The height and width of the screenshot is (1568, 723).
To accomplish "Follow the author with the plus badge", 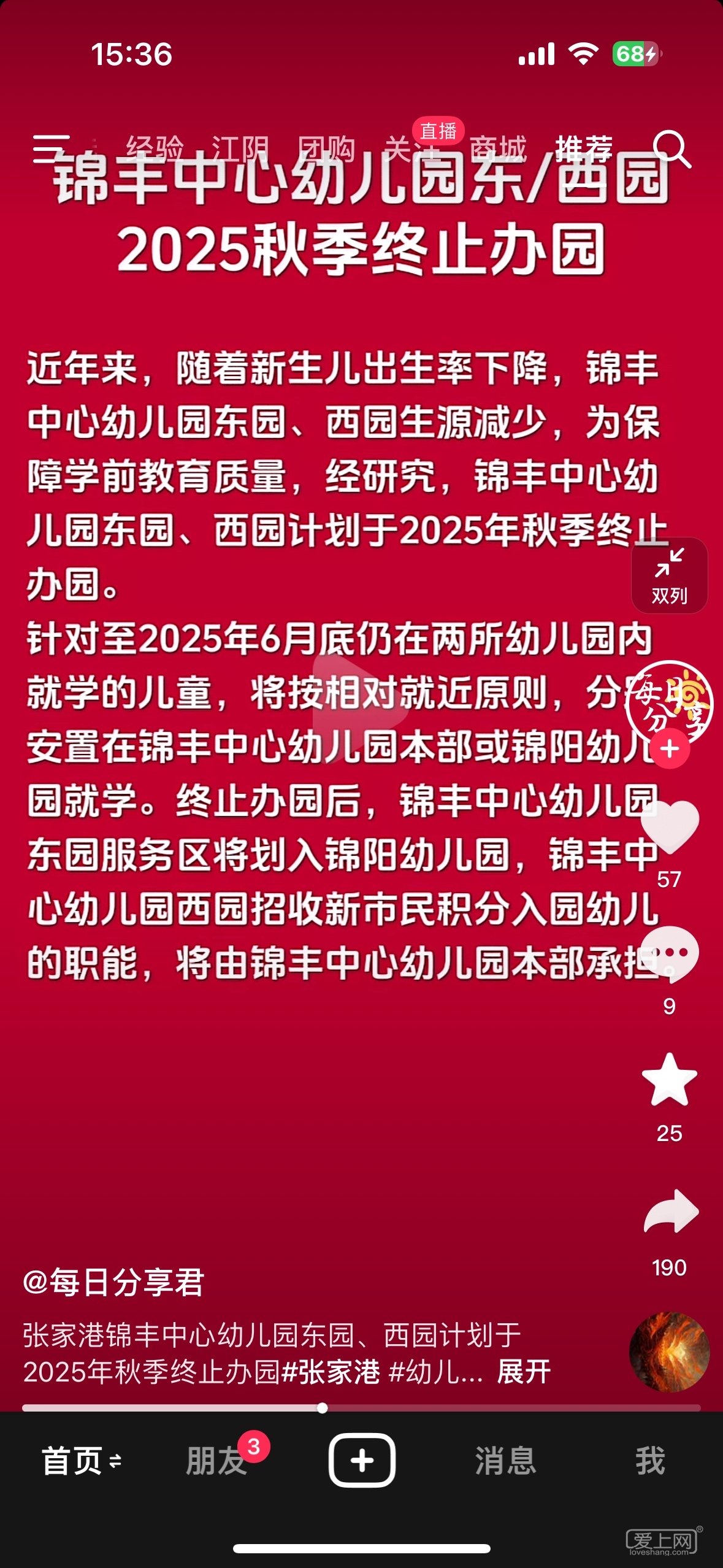I will [x=670, y=748].
